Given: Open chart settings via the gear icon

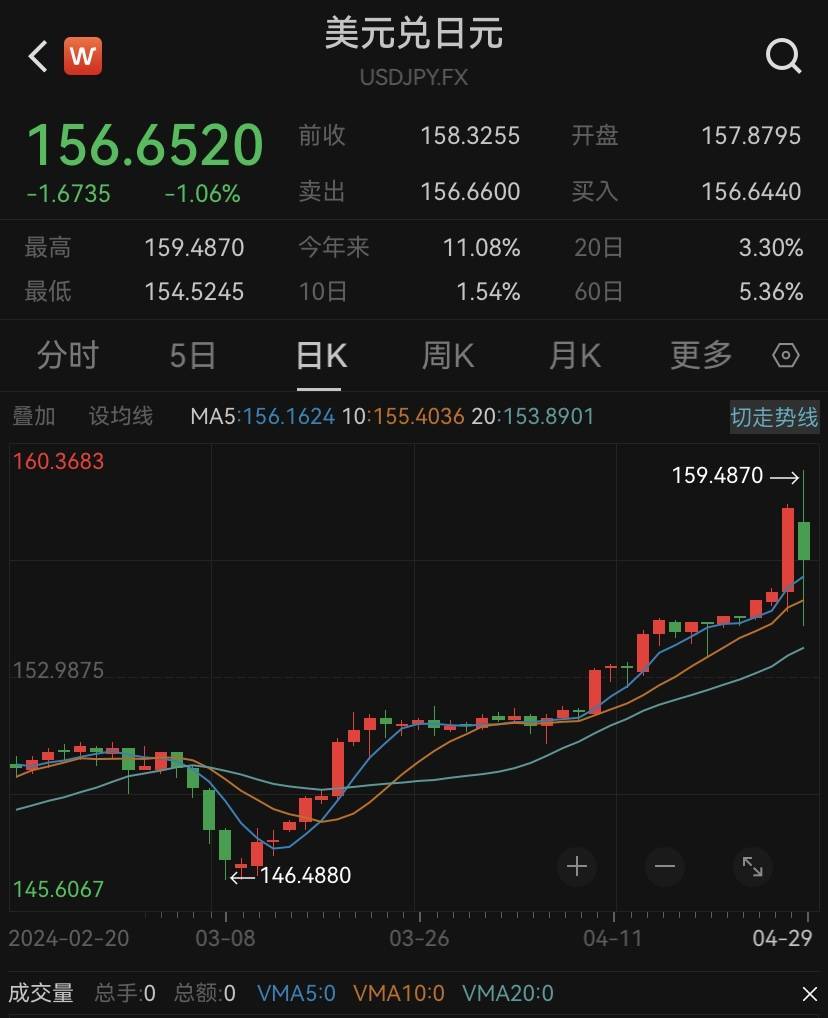Looking at the screenshot, I should pos(785,355).
